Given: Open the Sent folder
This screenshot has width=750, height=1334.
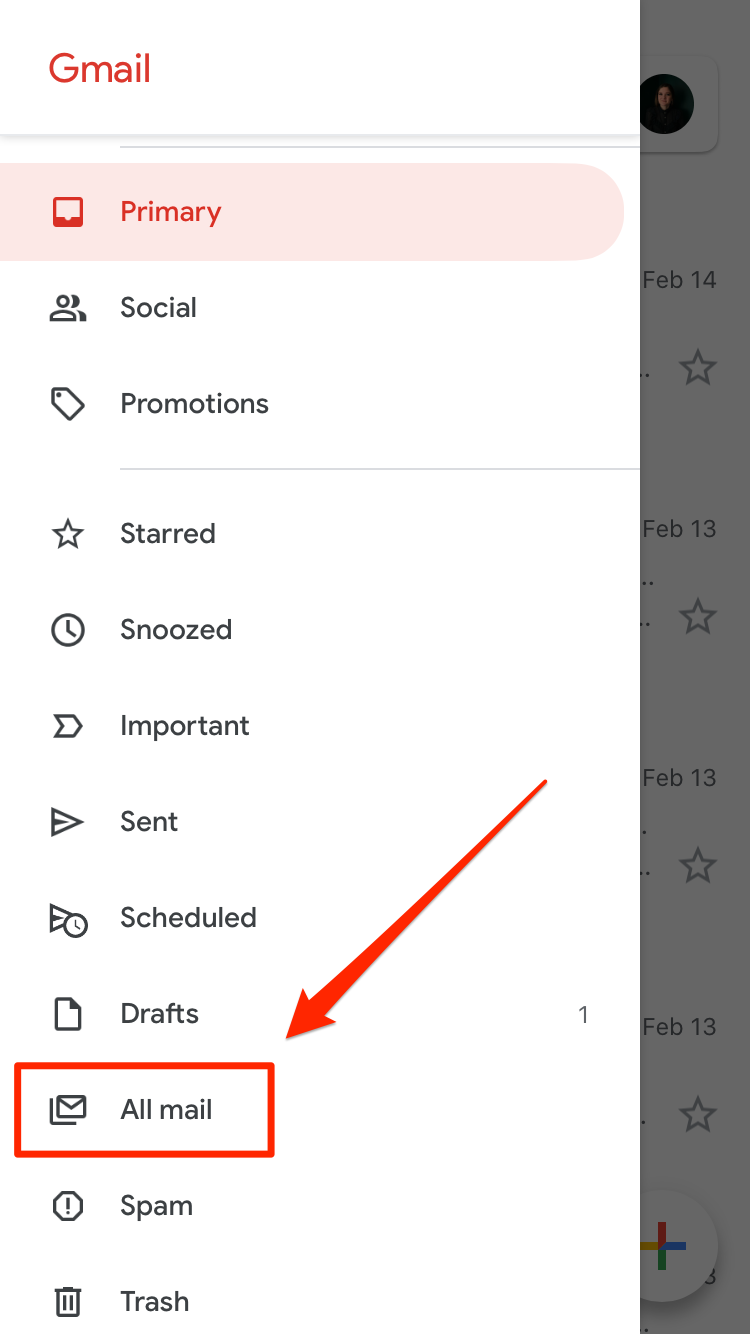Looking at the screenshot, I should tap(320, 822).
